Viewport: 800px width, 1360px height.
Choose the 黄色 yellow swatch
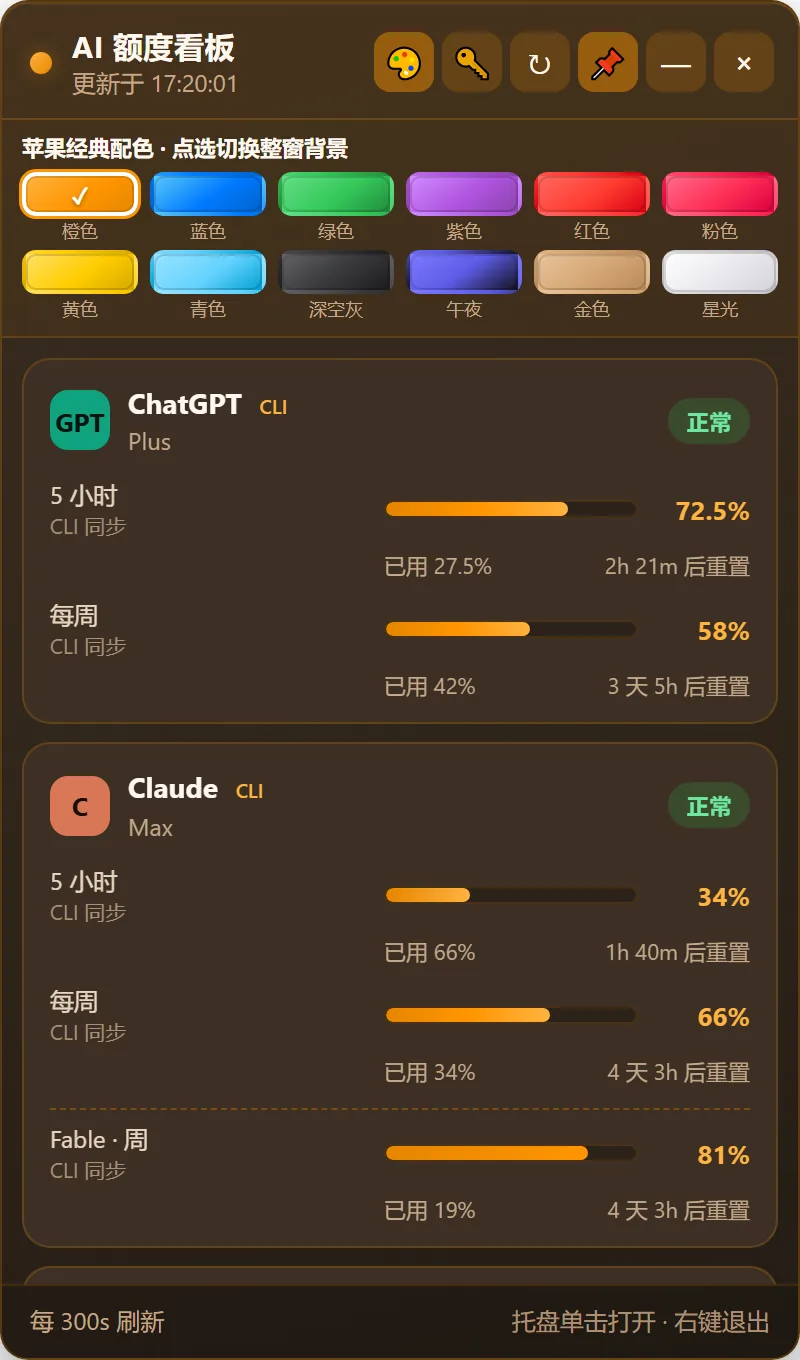tap(80, 272)
